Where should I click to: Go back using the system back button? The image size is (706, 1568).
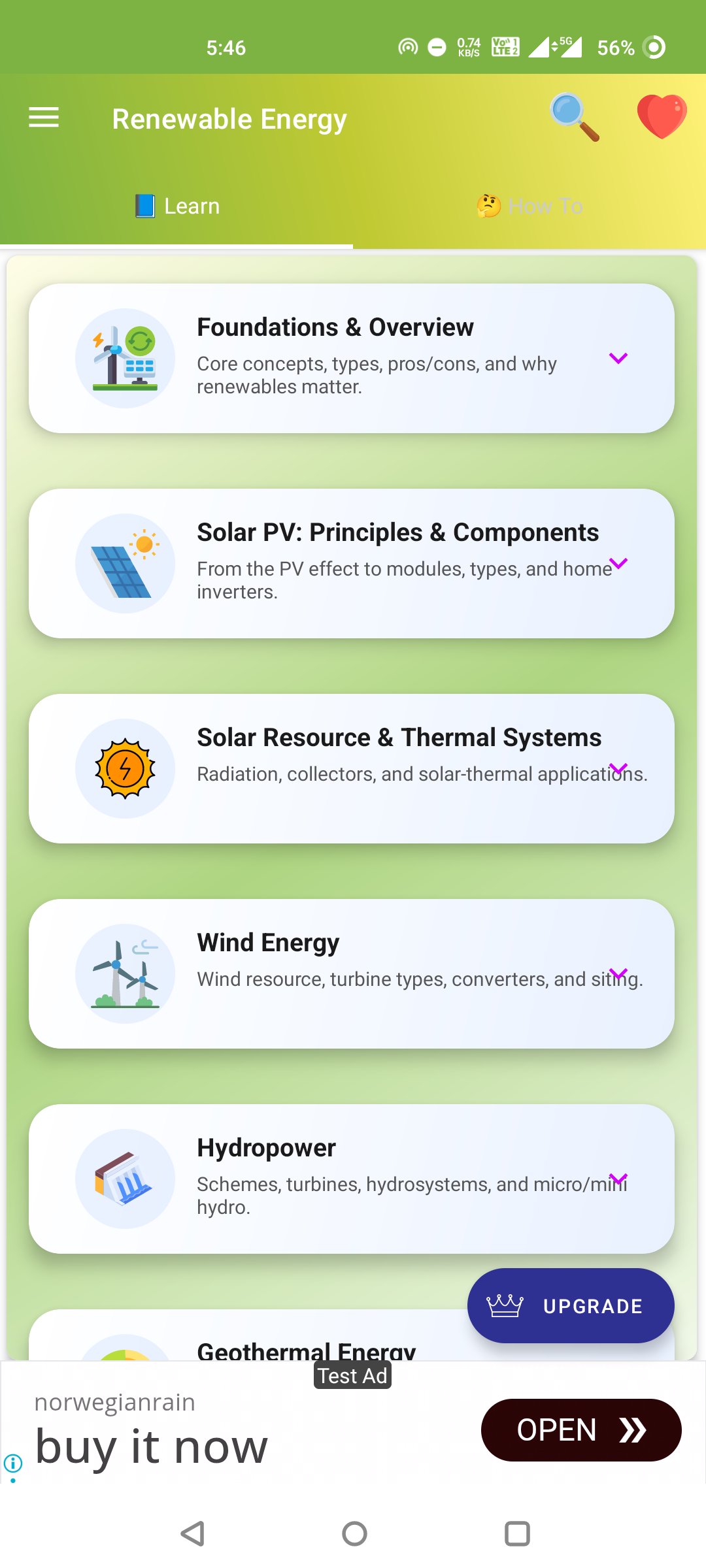(x=192, y=1533)
